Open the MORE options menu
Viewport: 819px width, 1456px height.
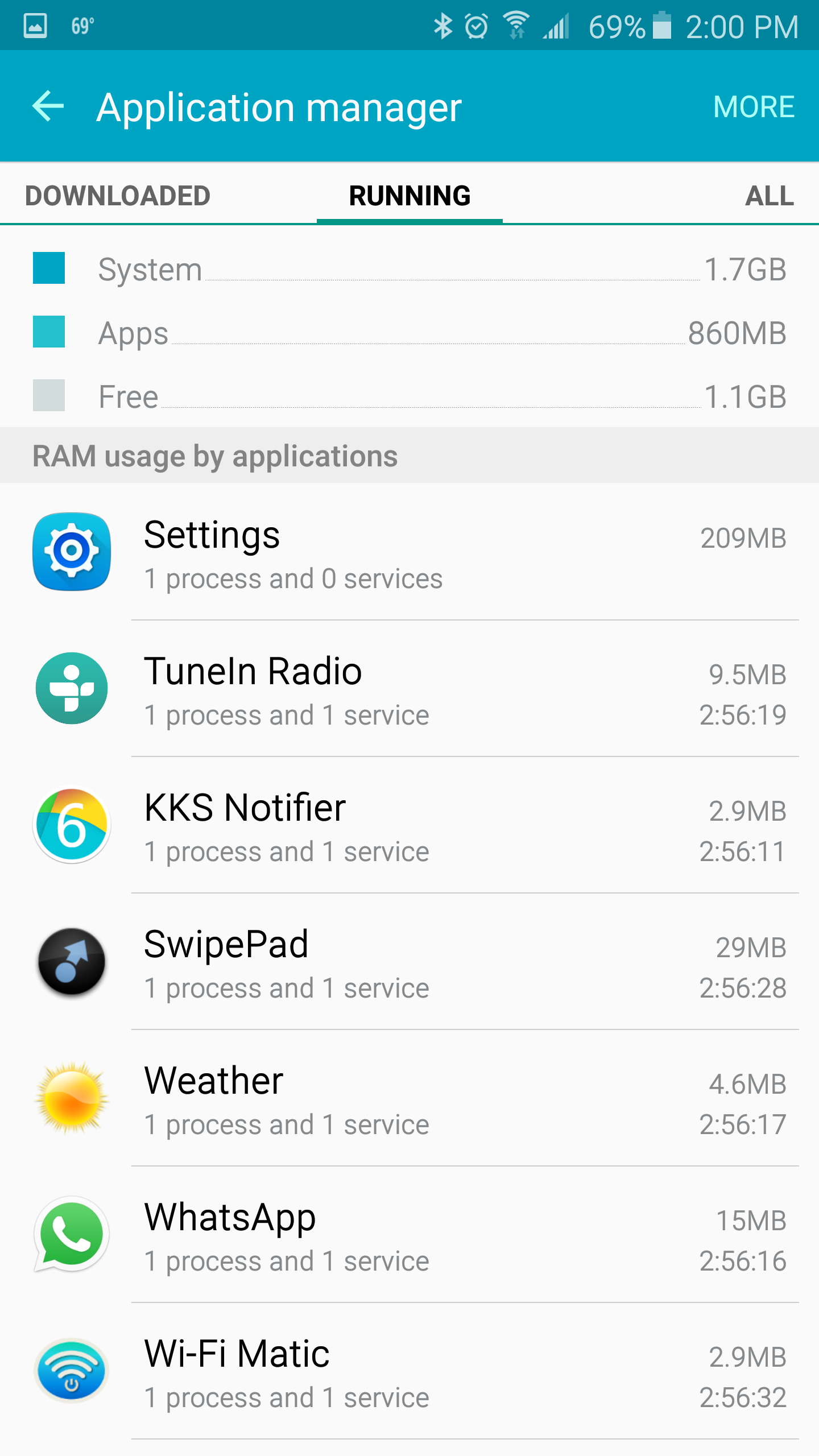754,107
